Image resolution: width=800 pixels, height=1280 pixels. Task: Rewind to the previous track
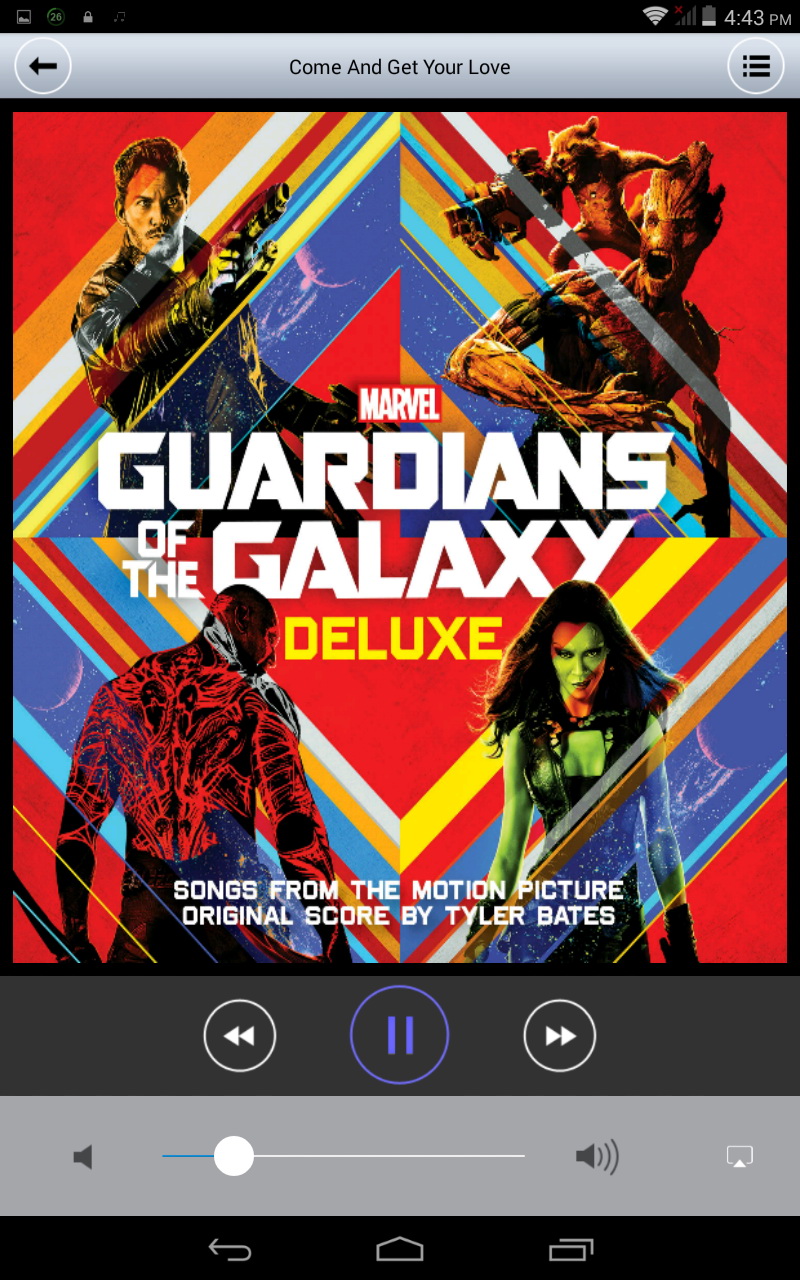(239, 1035)
